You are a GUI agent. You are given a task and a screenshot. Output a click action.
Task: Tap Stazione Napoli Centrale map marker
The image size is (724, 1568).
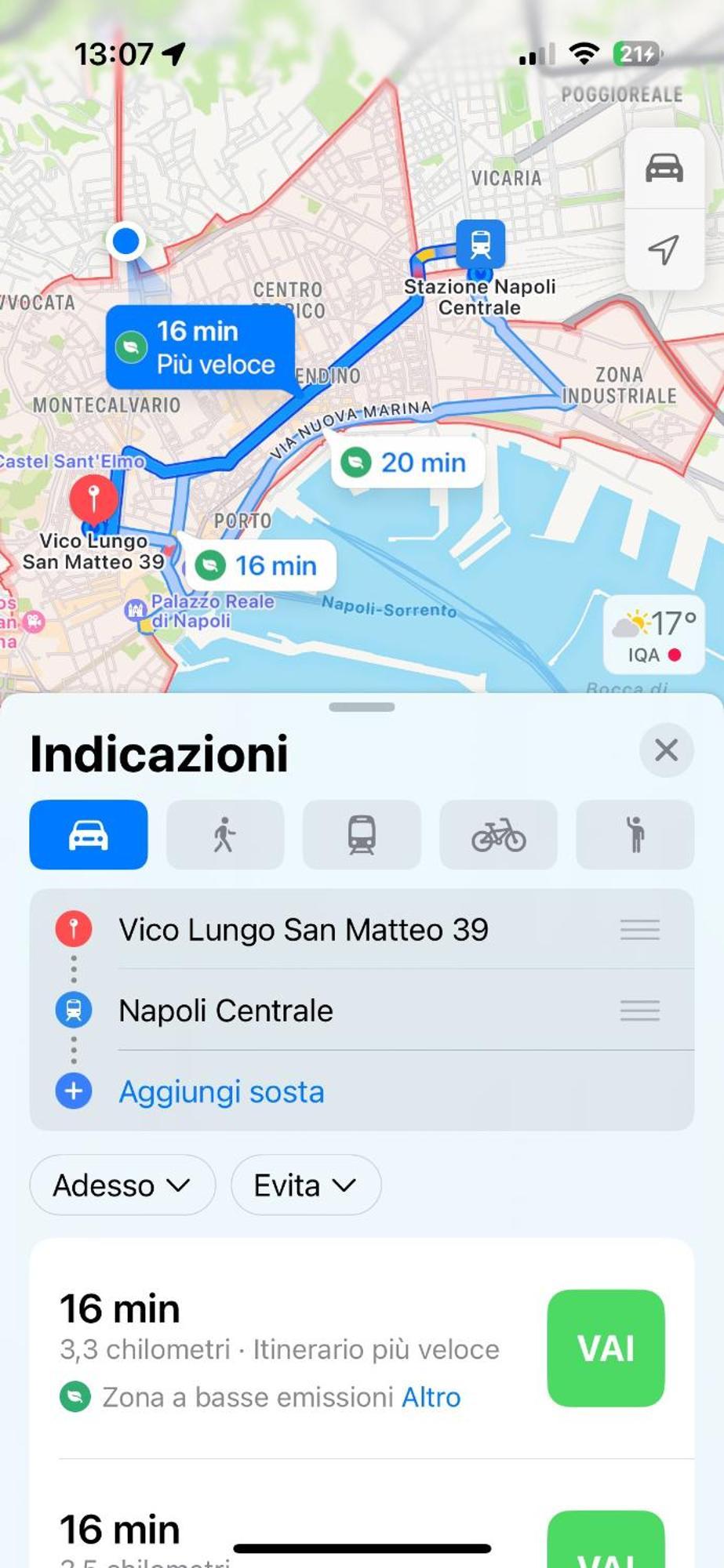click(x=480, y=245)
